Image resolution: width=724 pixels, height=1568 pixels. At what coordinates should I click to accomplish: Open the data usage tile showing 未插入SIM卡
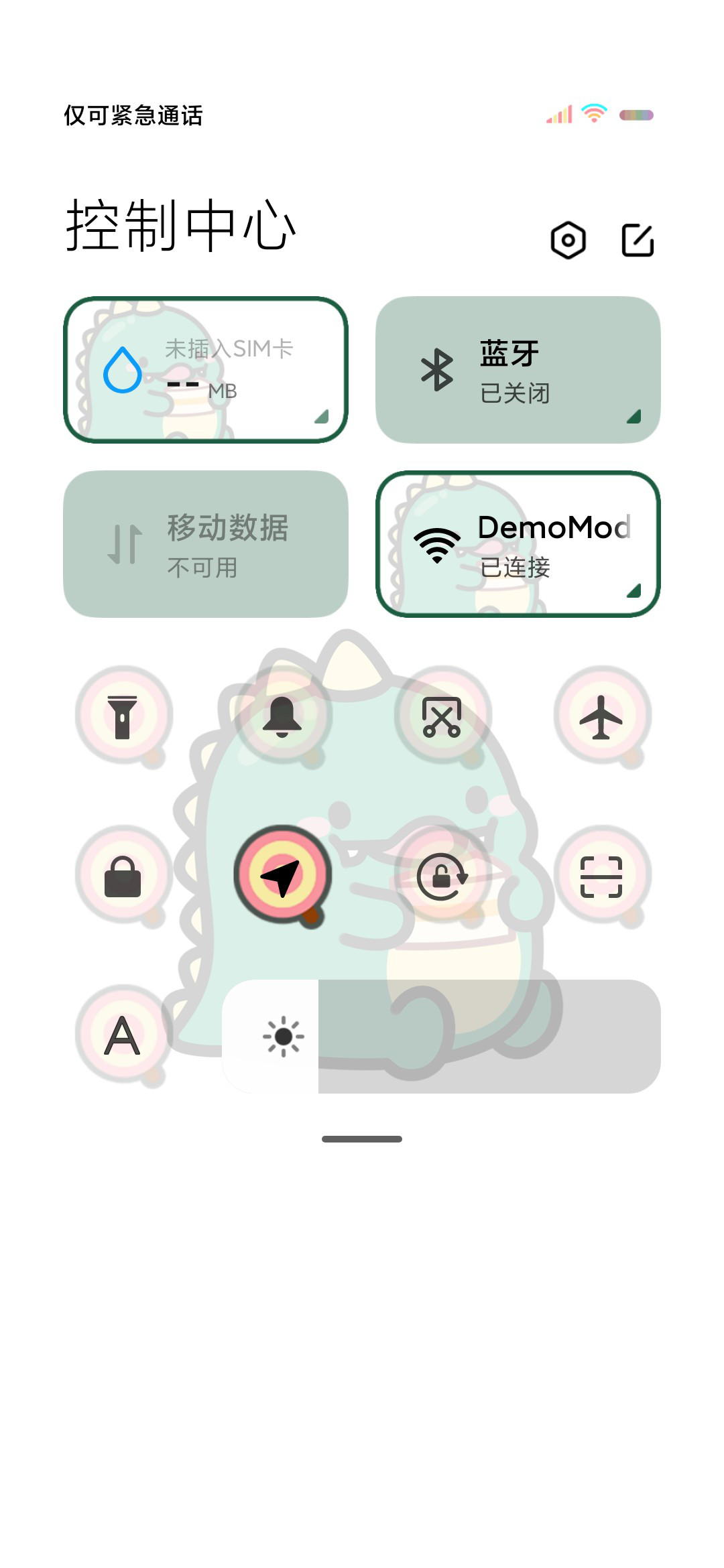(x=206, y=370)
